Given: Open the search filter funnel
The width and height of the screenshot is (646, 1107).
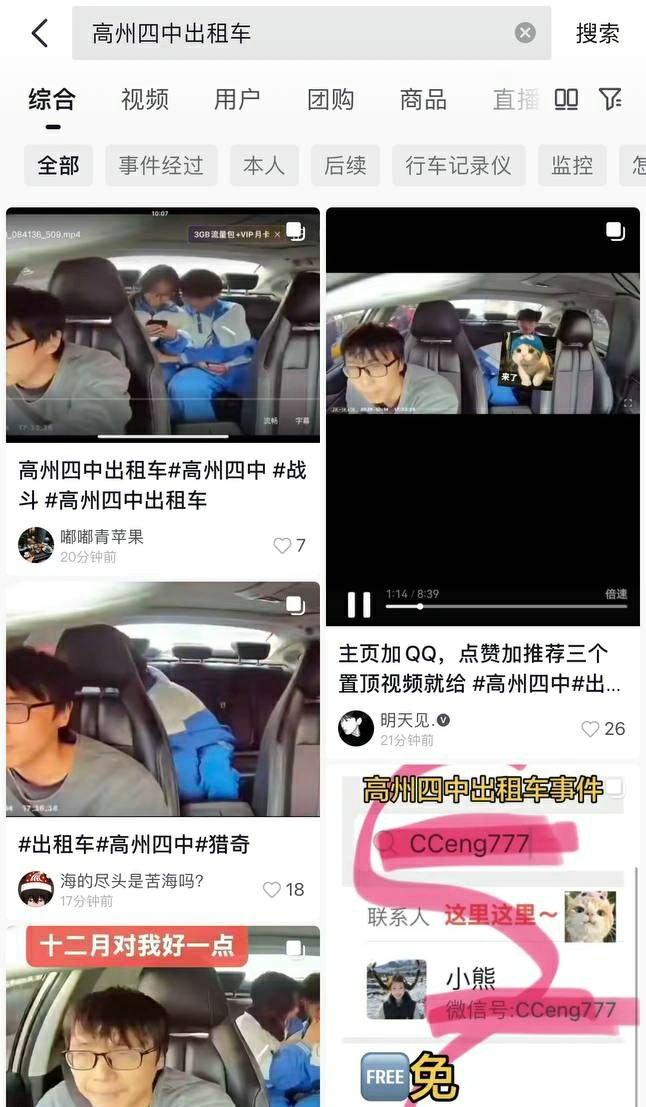Looking at the screenshot, I should point(610,99).
